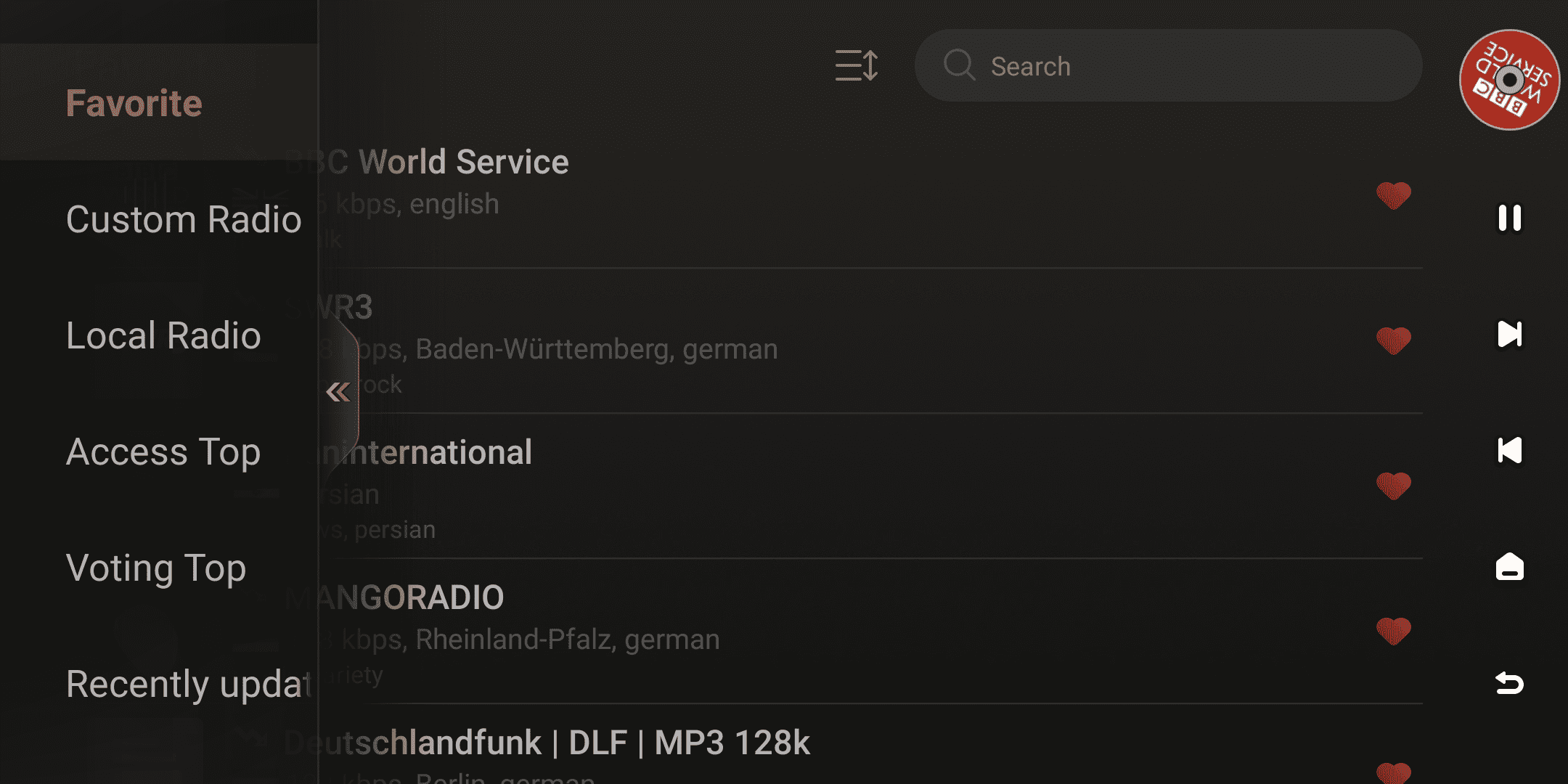Screen dimensions: 1568x784
Task: Open the Favorite section
Action: (134, 103)
